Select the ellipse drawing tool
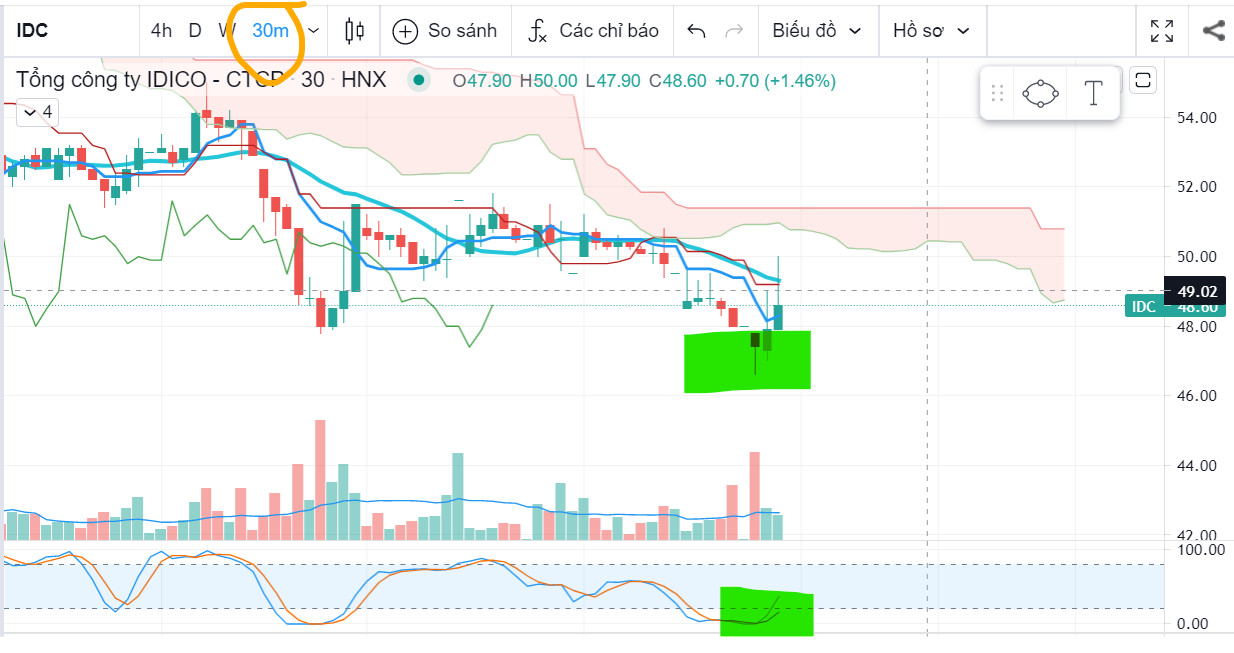This screenshot has height=653, width=1234. (x=1041, y=94)
